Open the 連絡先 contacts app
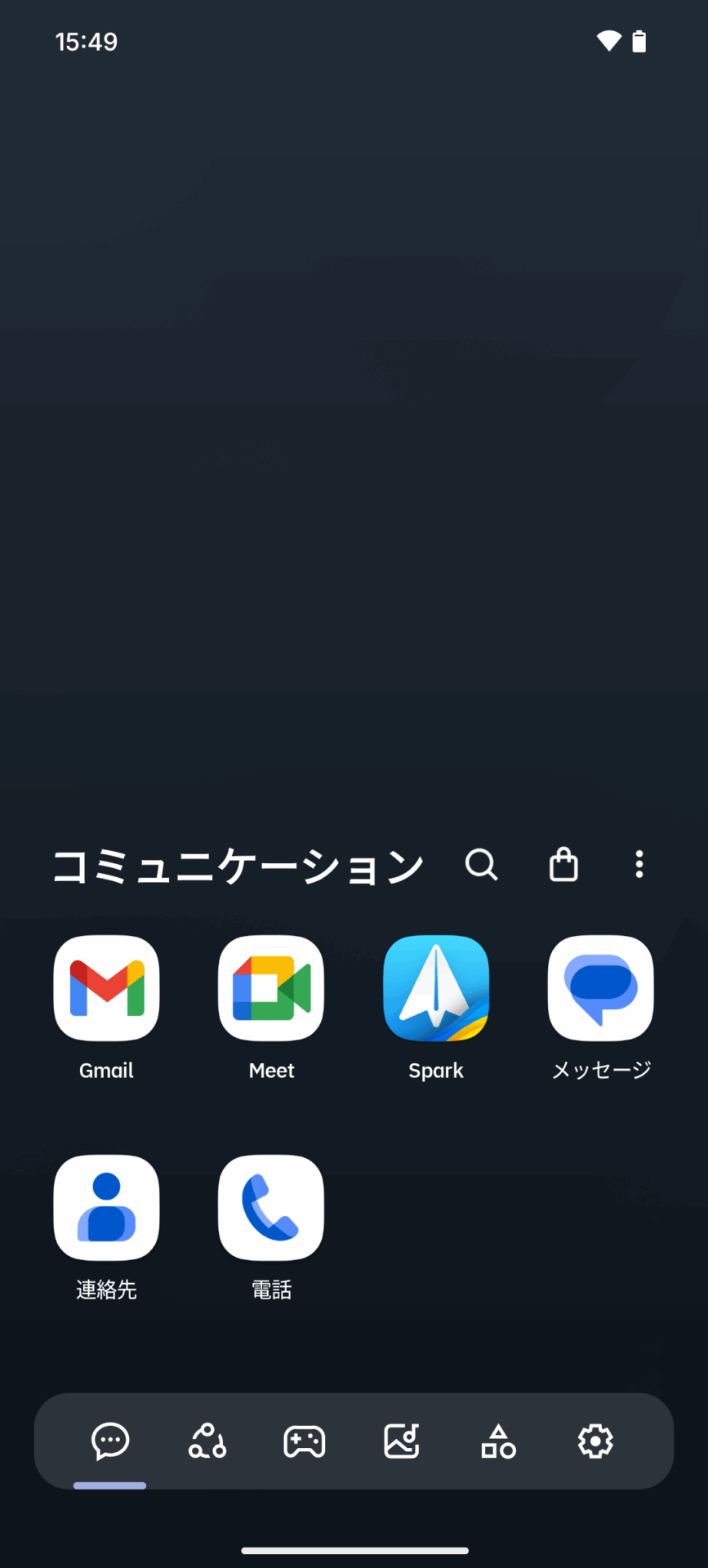 [x=106, y=1207]
